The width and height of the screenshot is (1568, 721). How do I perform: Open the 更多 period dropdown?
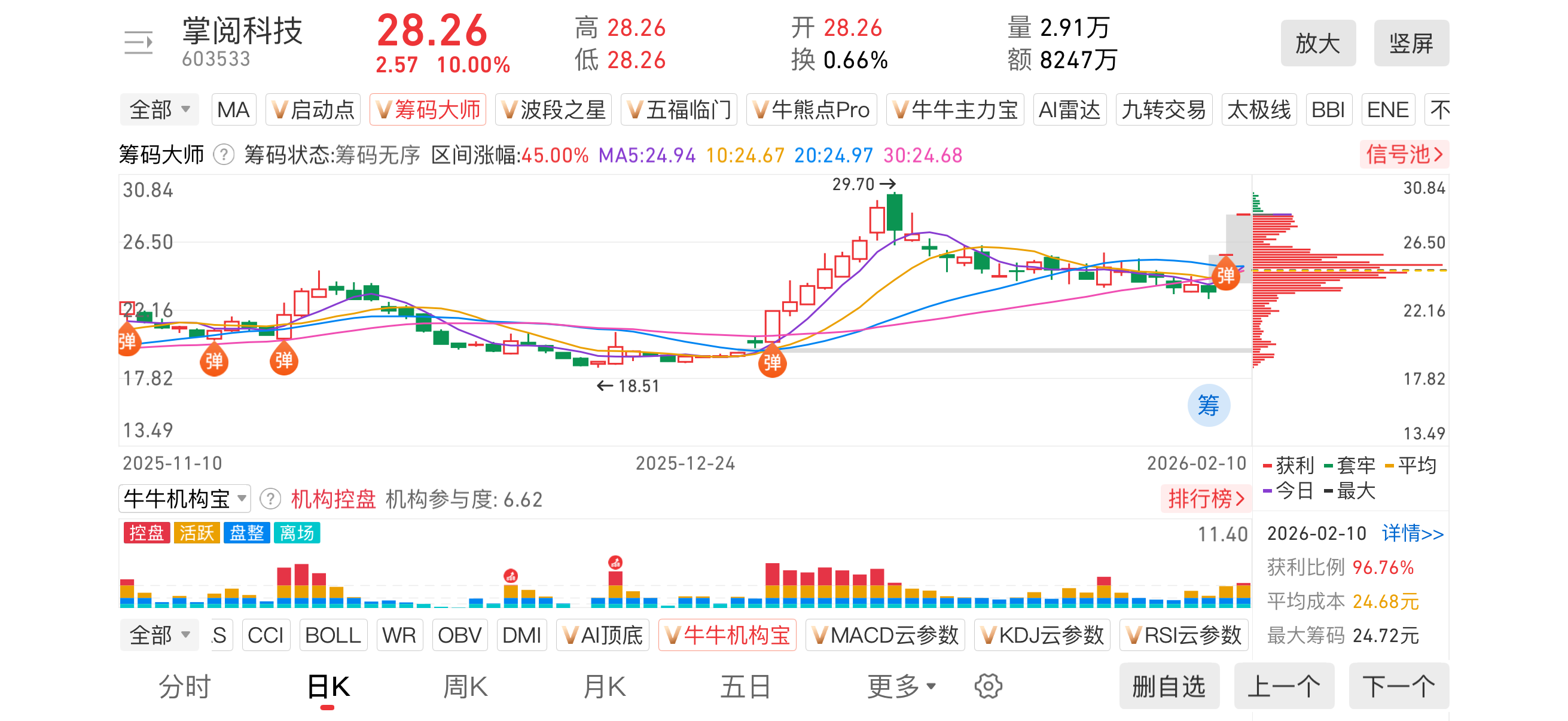tap(900, 687)
